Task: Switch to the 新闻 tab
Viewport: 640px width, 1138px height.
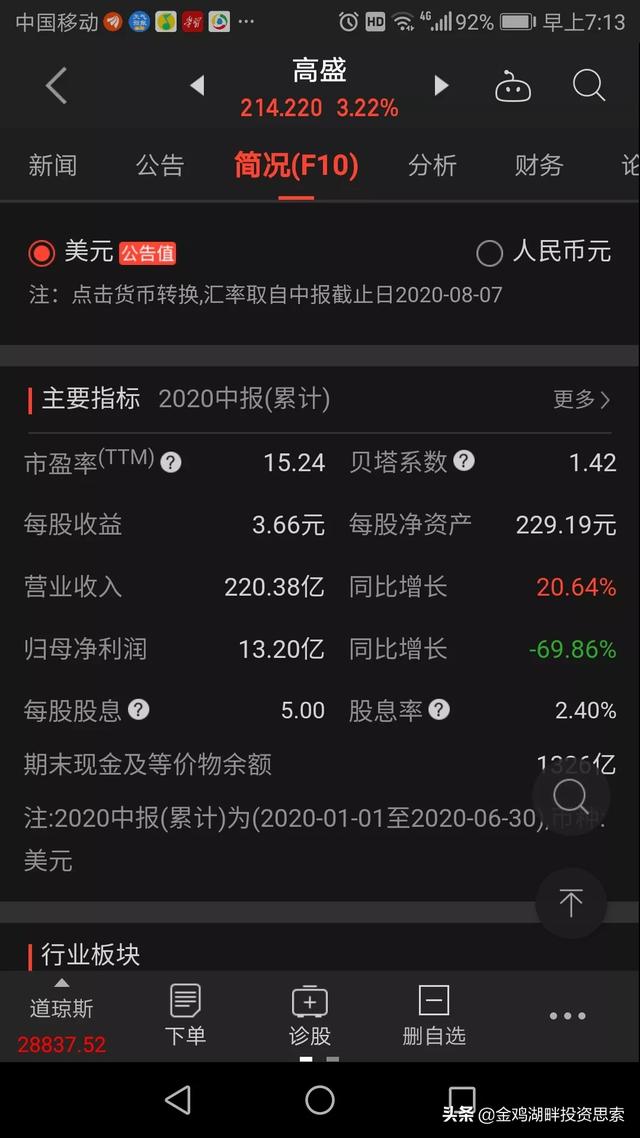Action: click(x=52, y=165)
